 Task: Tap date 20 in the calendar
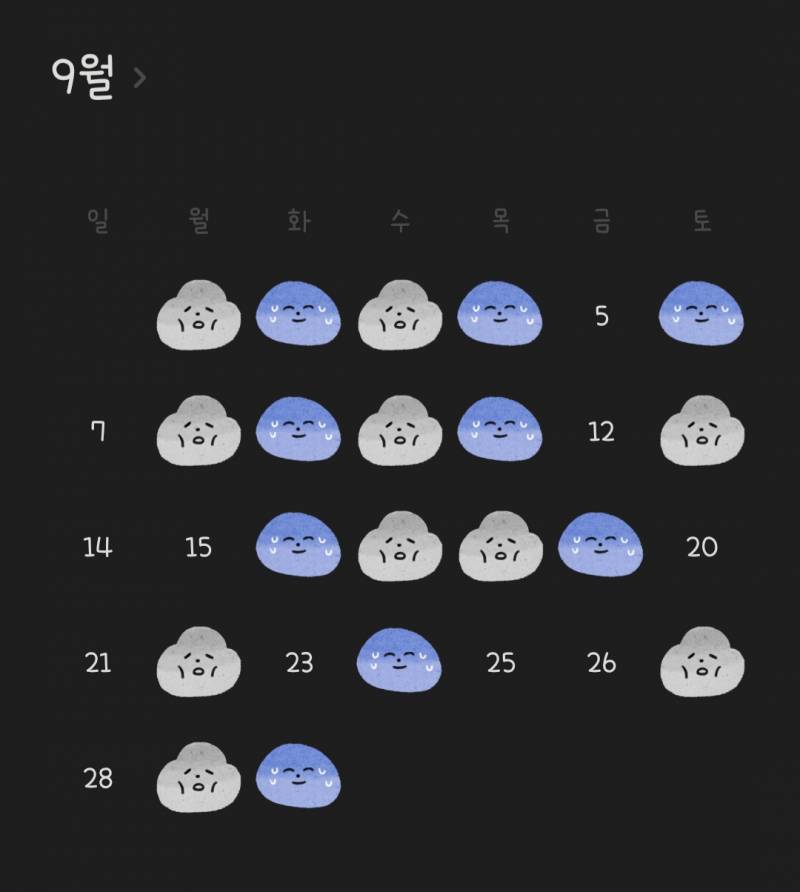[x=702, y=547]
